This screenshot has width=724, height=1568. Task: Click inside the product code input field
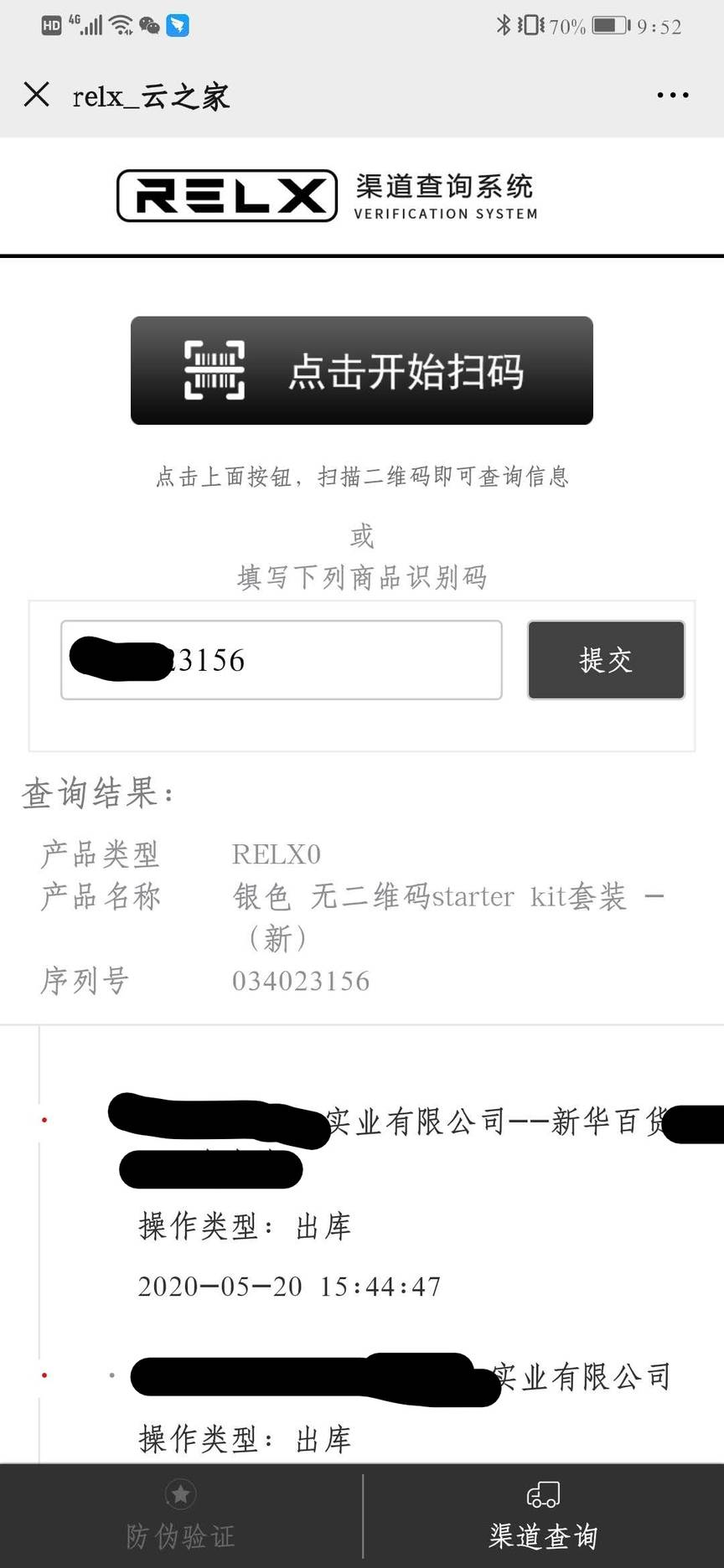click(281, 660)
